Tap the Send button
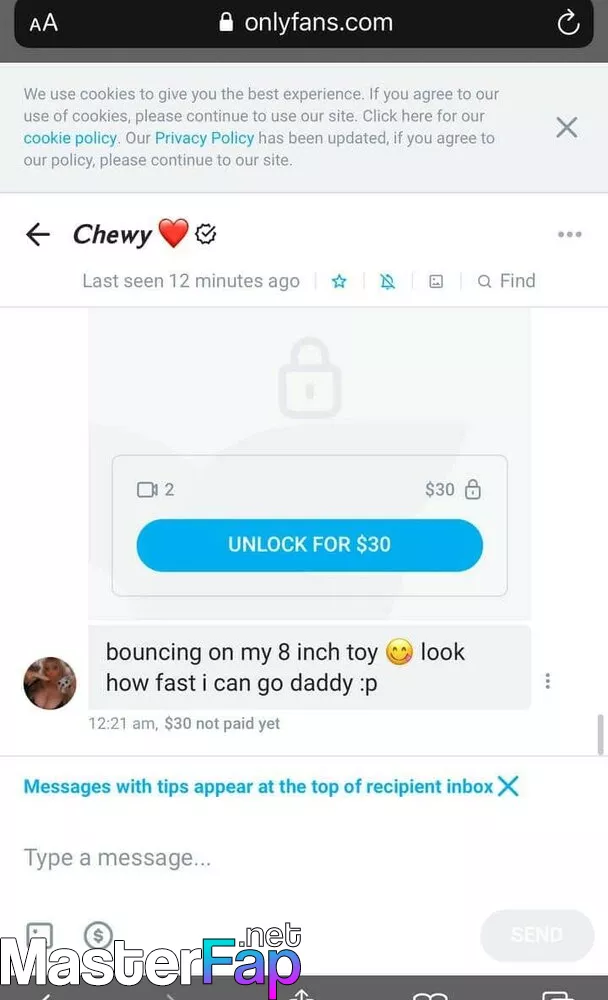Viewport: 608px width, 1000px height. 537,935
